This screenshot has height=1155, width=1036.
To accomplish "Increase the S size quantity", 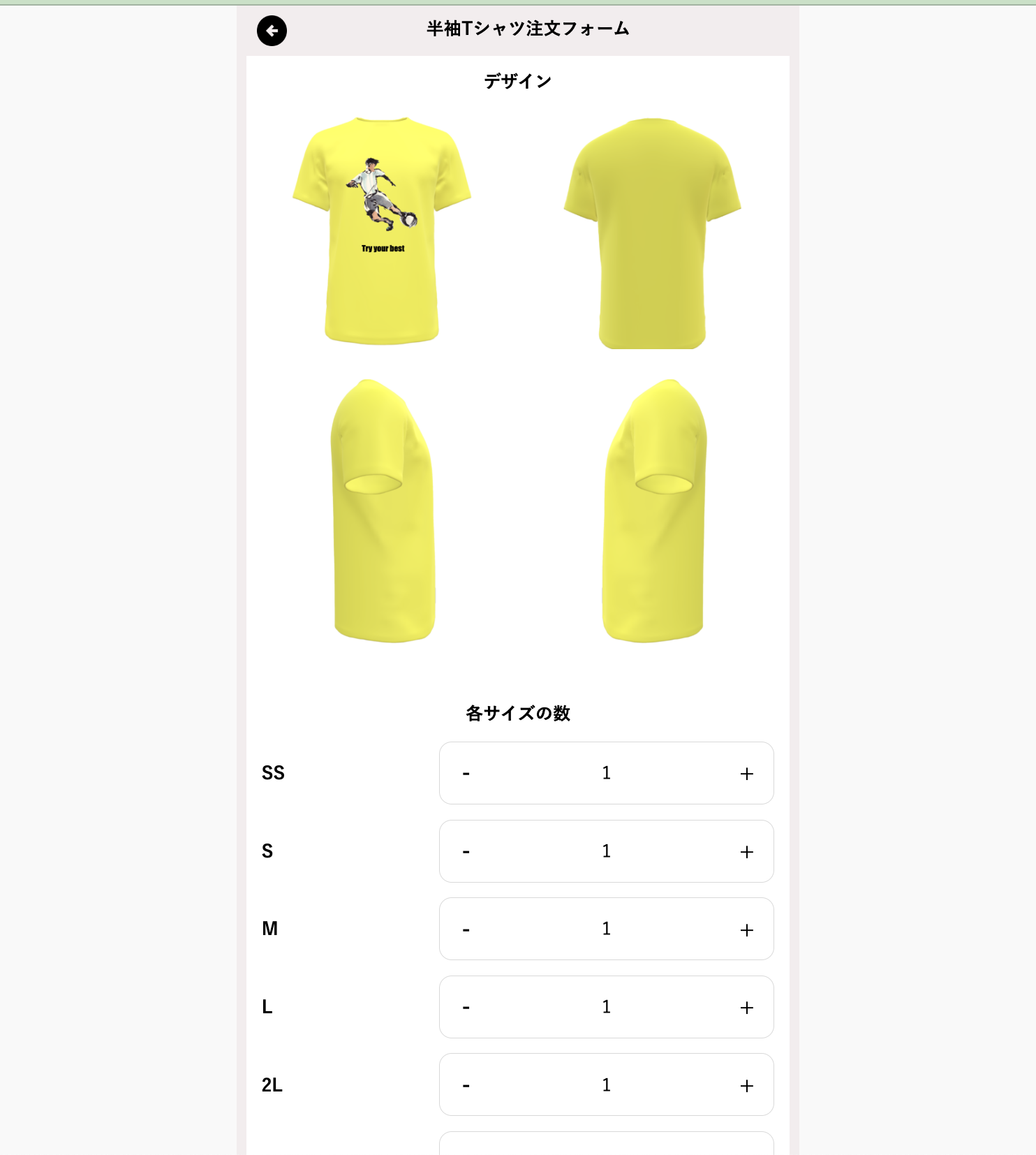I will click(x=746, y=852).
